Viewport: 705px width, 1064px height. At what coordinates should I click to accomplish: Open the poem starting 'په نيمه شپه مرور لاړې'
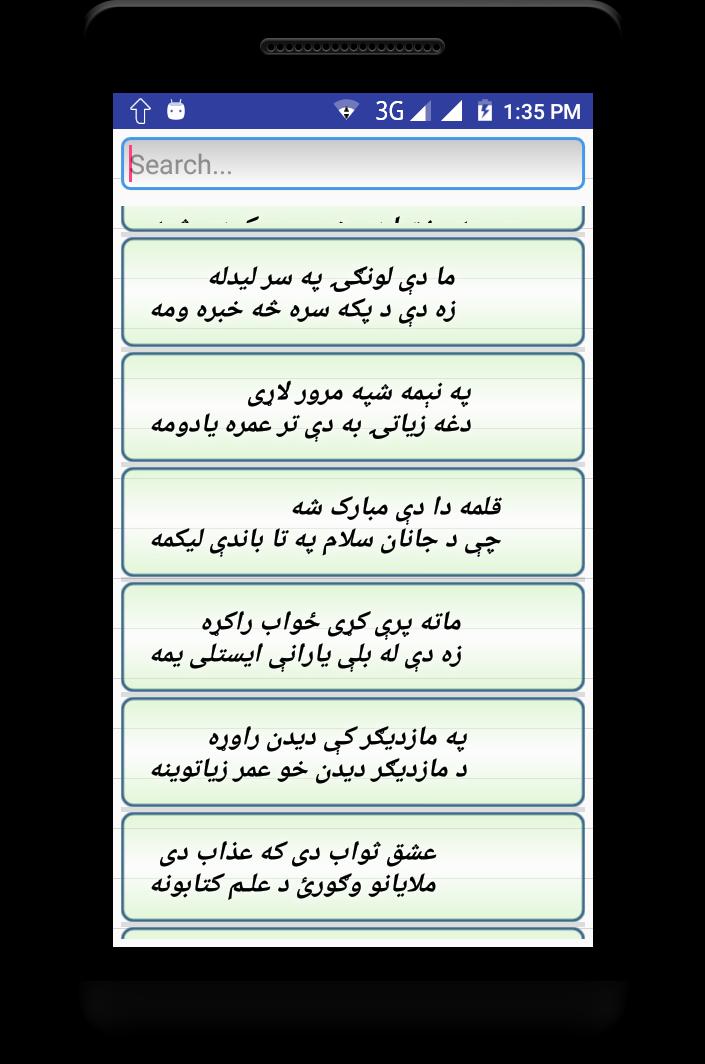(352, 407)
